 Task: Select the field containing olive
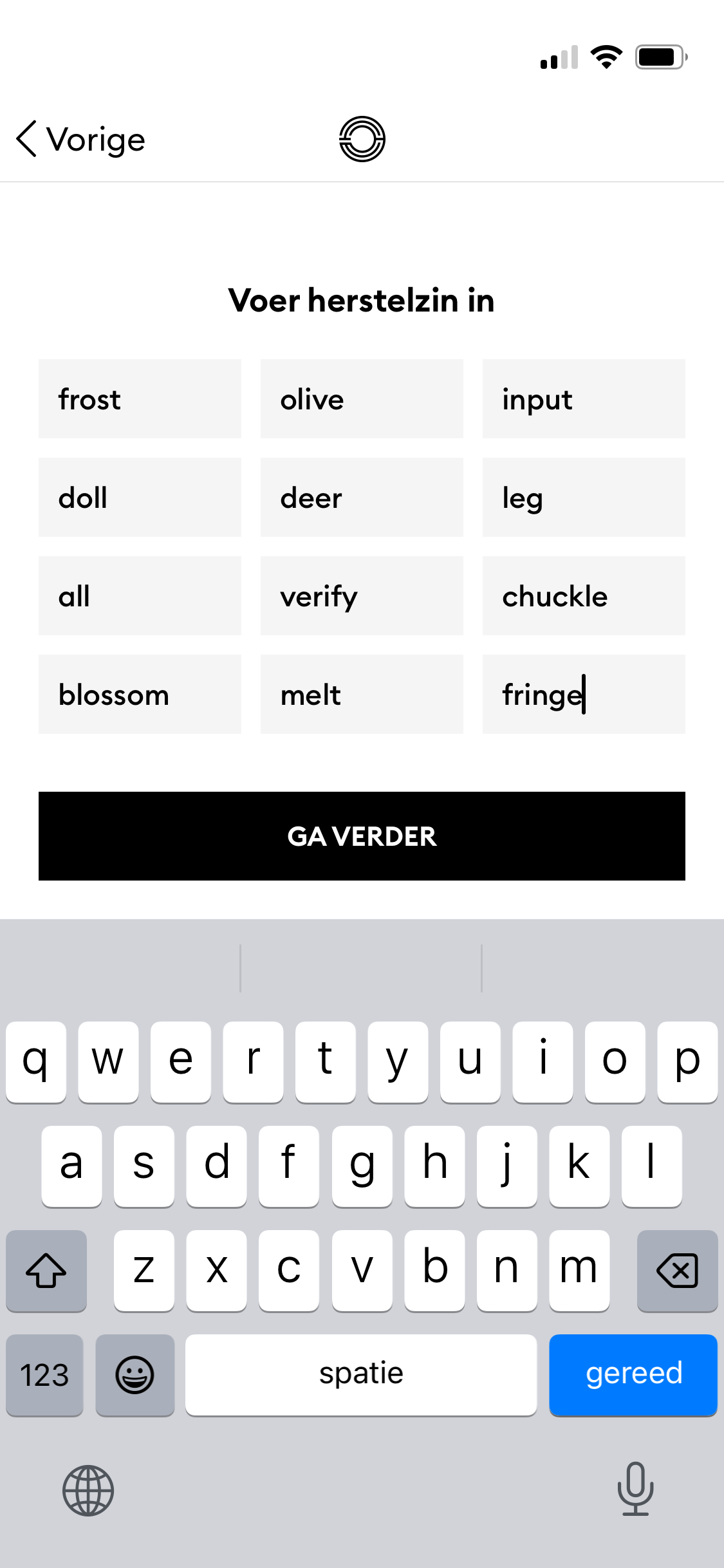[x=362, y=399]
